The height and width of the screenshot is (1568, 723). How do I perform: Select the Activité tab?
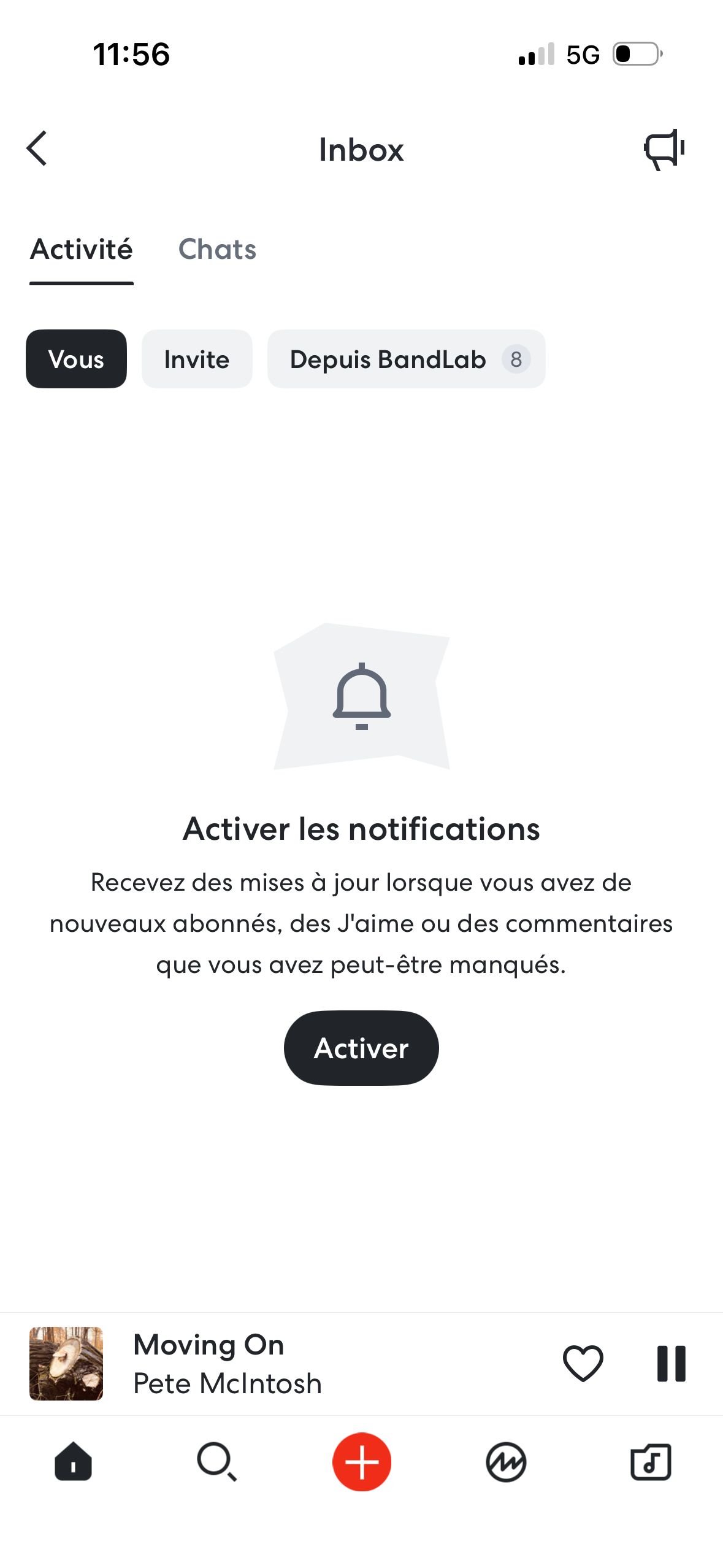82,250
